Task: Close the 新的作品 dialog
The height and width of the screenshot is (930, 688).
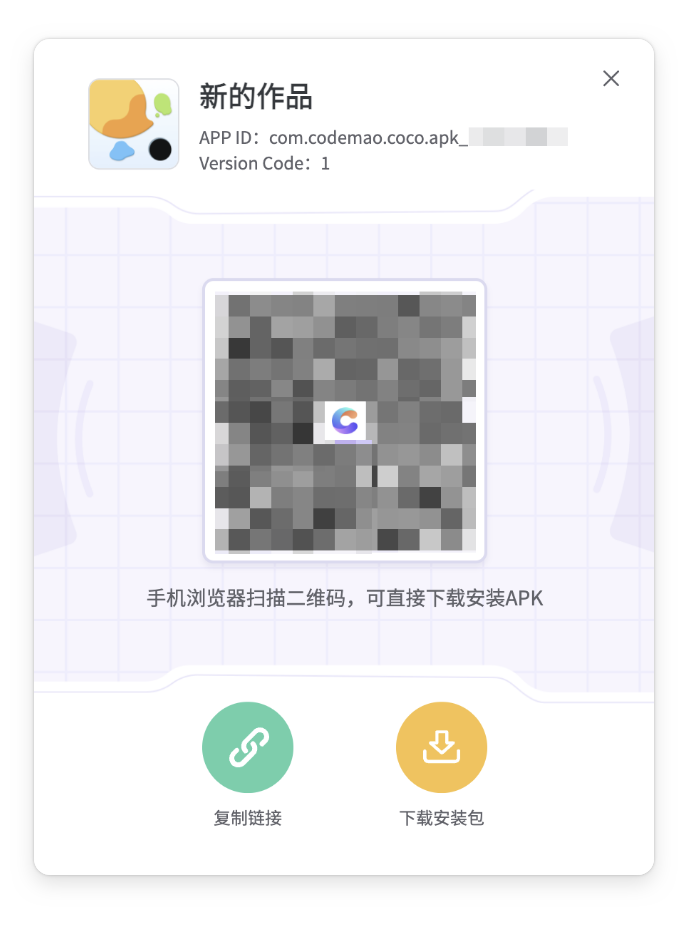Action: point(611,78)
